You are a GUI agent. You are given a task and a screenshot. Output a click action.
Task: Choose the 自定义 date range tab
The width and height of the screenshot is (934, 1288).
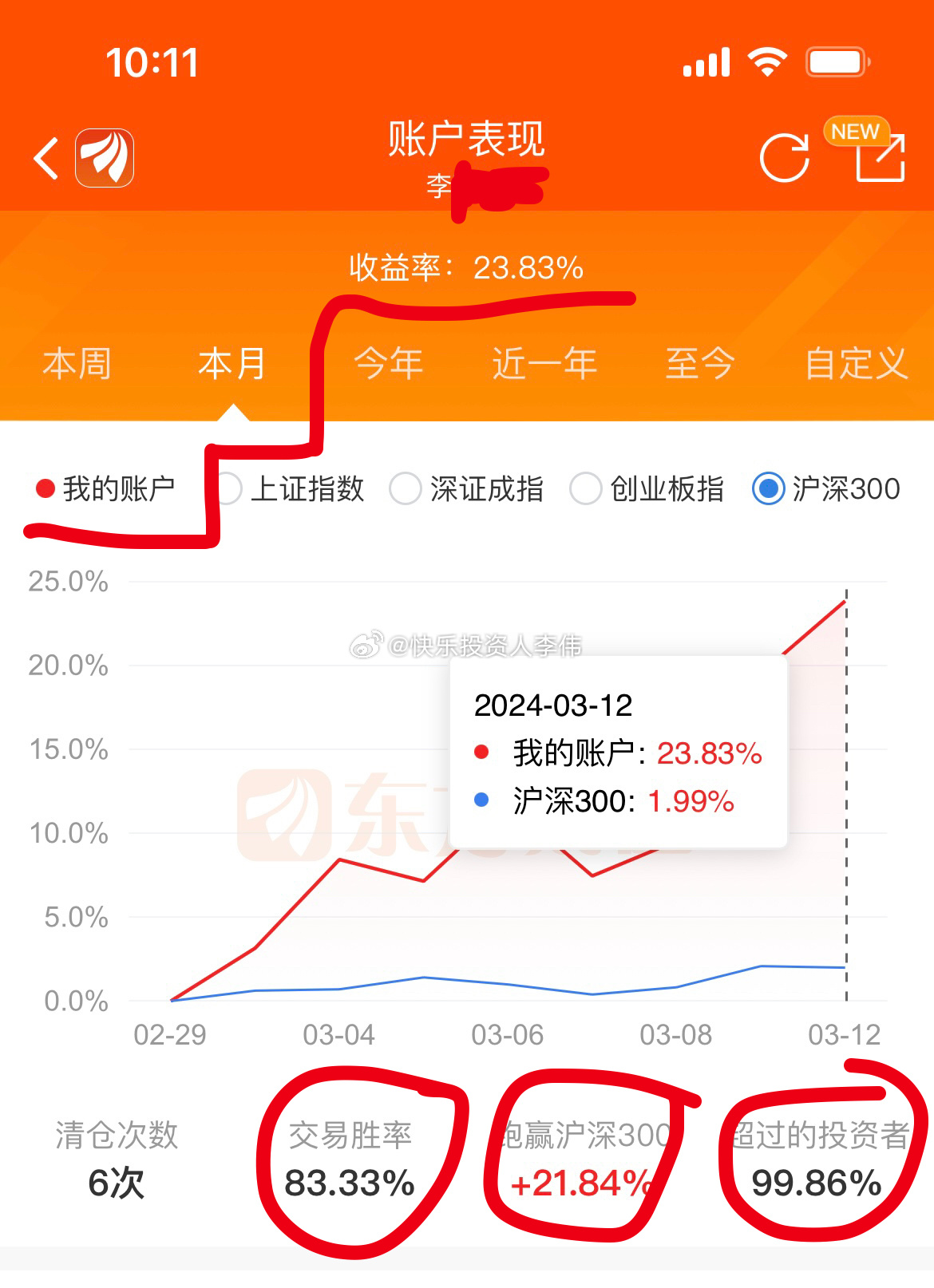(x=856, y=364)
